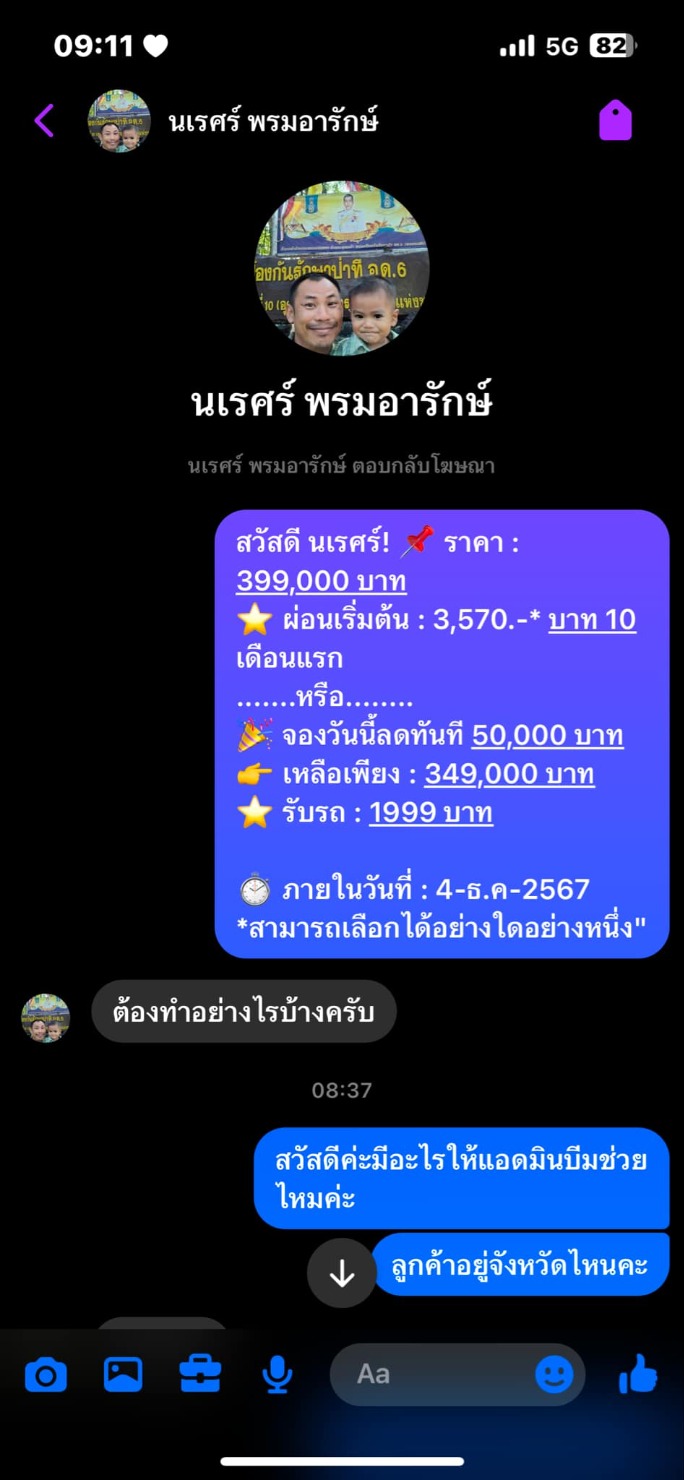Screen dimensions: 684x1480
Task: Tap the underlined 50,000 บาท link
Action: 547,736
